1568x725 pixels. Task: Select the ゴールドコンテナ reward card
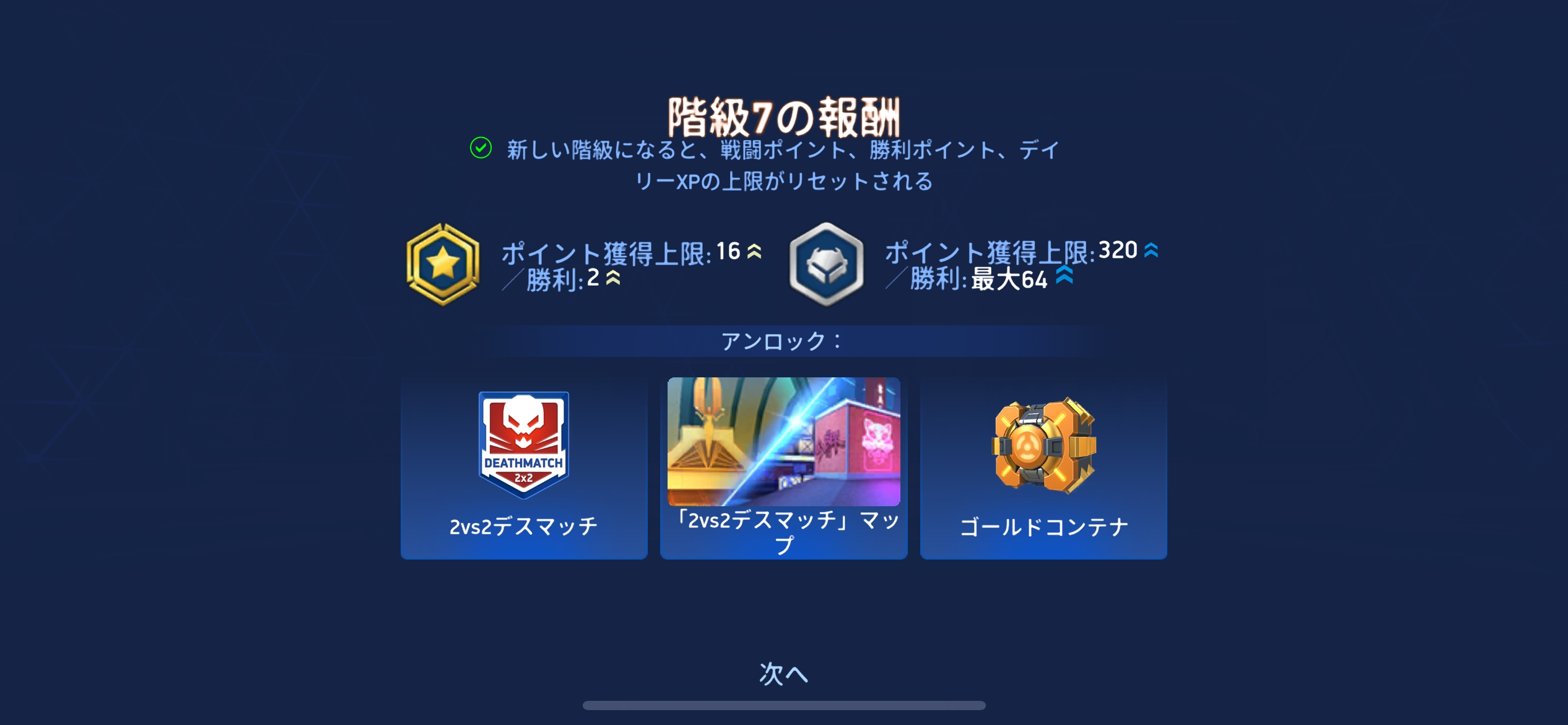point(1043,468)
